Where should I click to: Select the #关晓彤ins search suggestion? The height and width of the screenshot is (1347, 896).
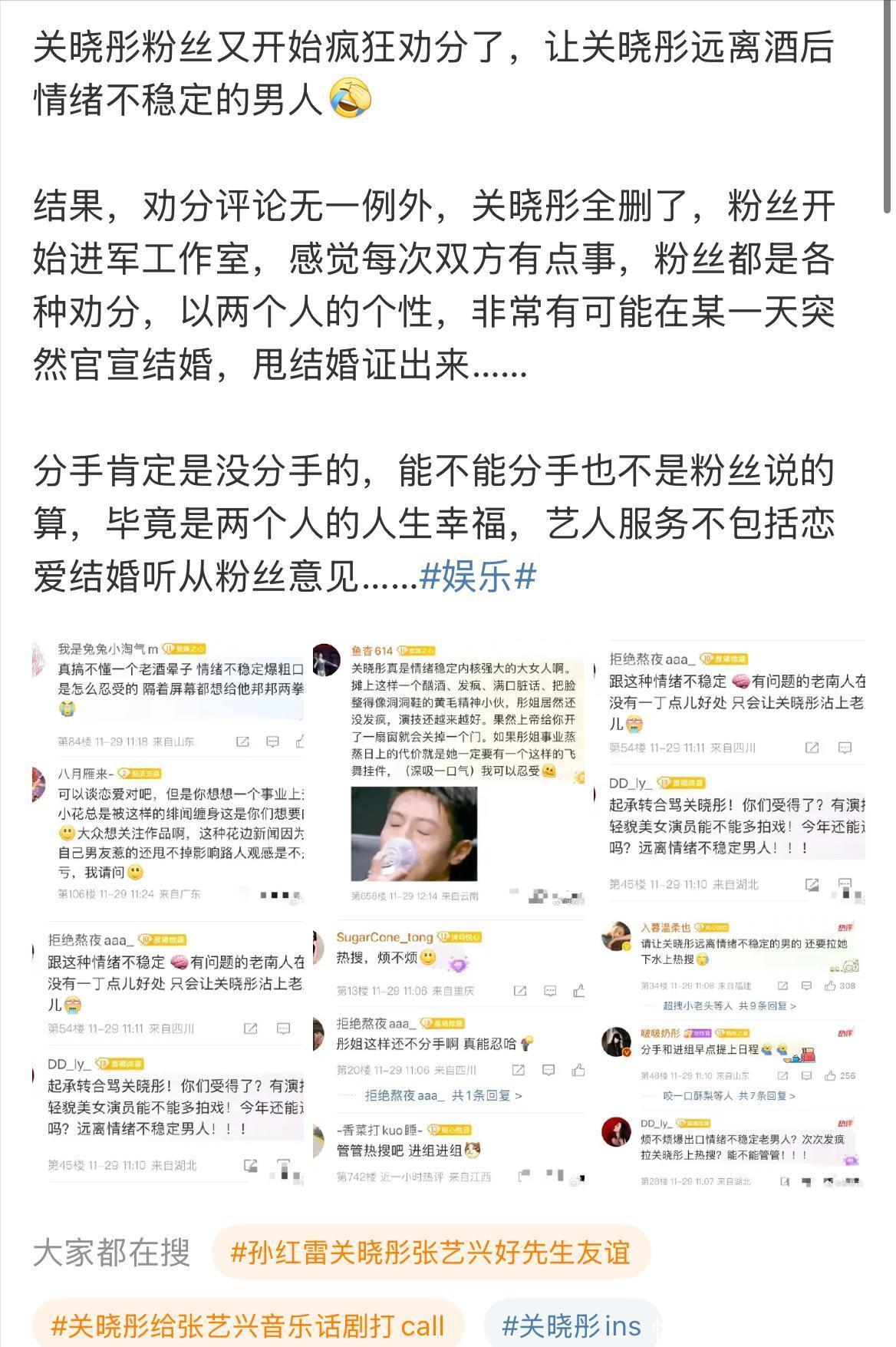click(x=571, y=1326)
